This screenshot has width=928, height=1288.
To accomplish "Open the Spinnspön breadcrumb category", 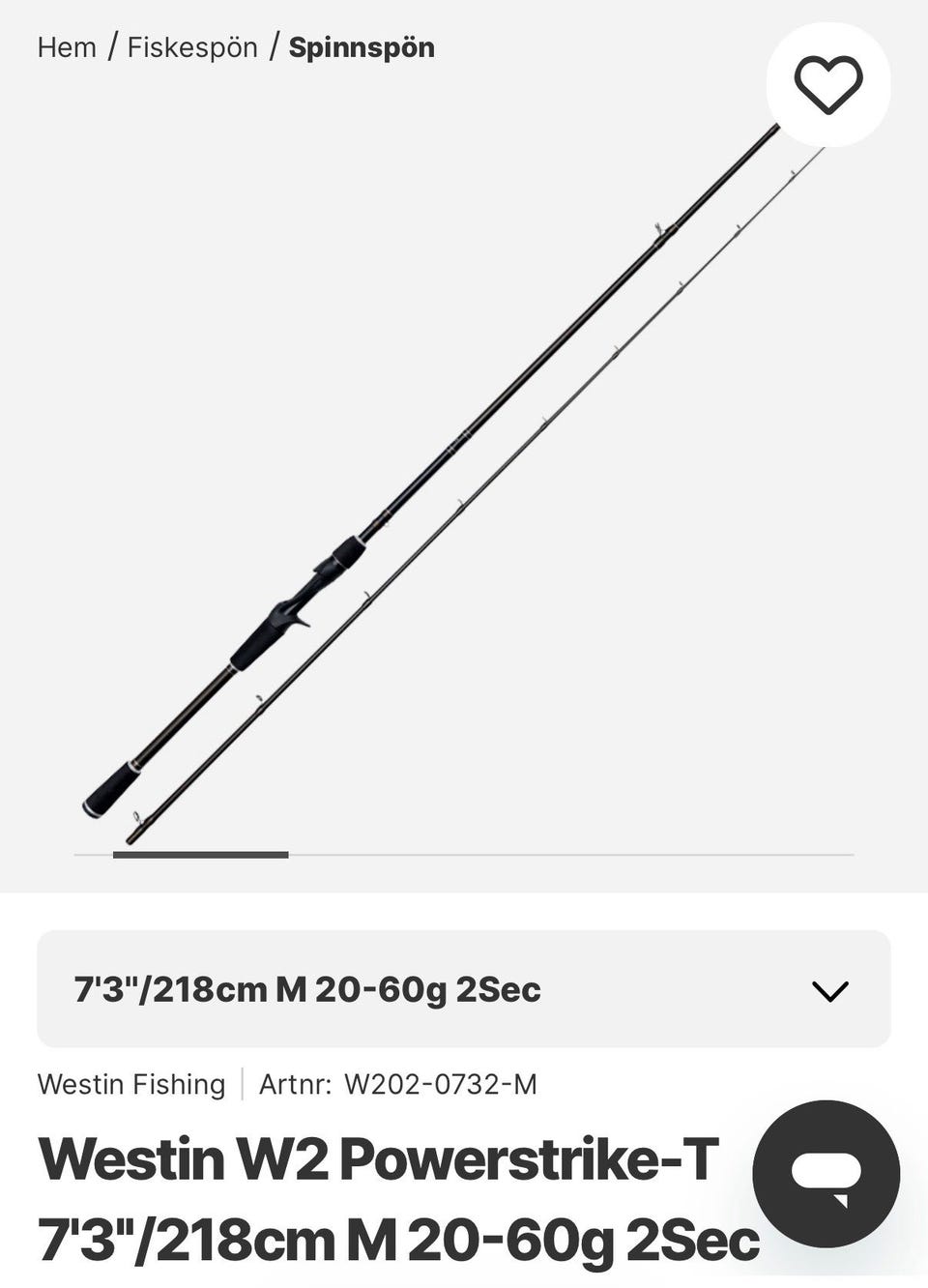I will [x=362, y=47].
